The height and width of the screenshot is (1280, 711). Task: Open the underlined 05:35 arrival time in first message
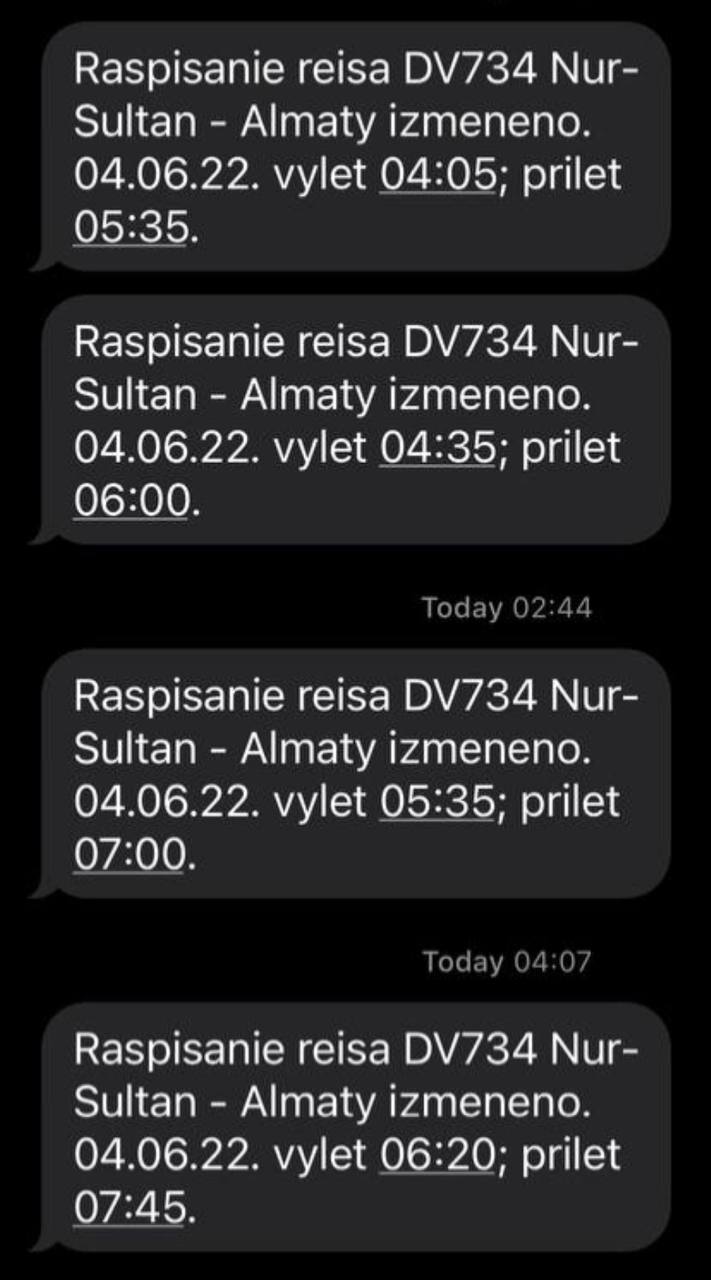point(131,228)
